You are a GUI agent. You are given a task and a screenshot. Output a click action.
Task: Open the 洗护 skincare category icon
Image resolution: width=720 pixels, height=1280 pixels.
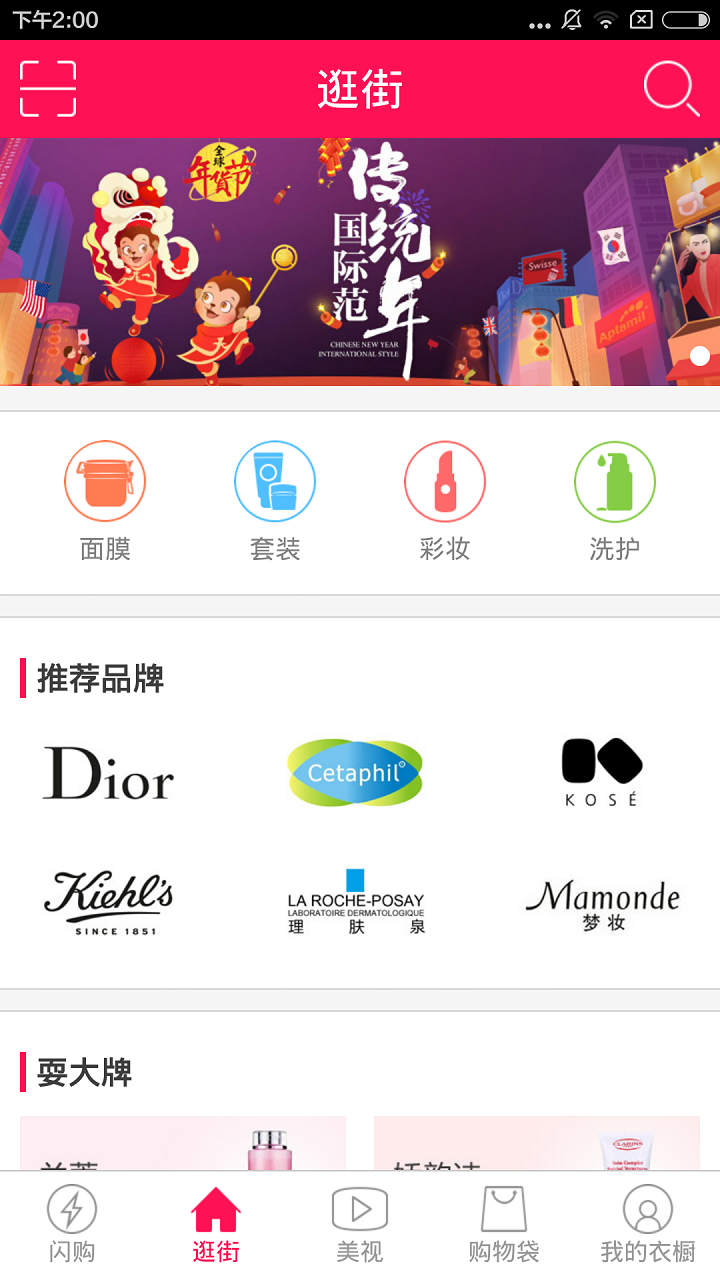point(615,480)
